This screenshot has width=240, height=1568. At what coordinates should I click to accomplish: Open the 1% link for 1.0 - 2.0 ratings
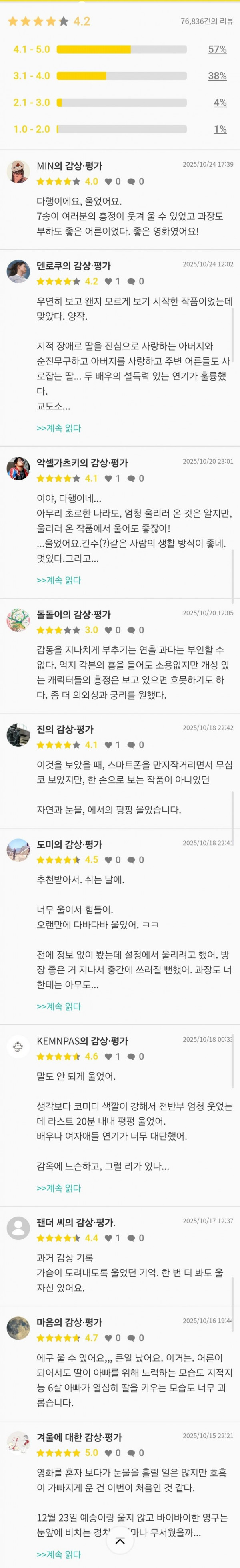click(x=220, y=129)
